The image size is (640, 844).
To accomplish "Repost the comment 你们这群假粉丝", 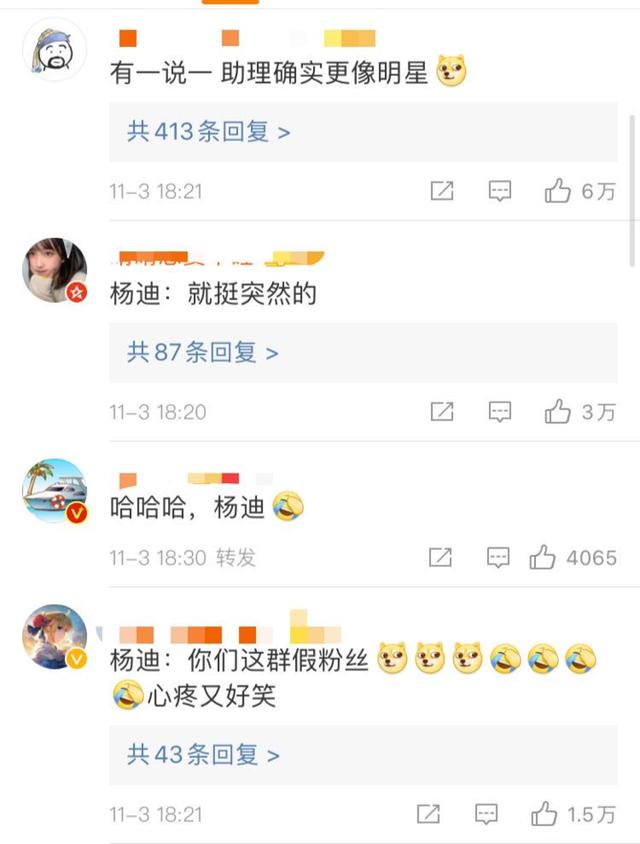I will coord(428,814).
